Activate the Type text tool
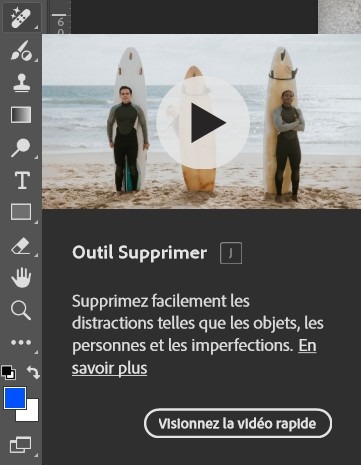361x465 pixels. click(x=22, y=180)
